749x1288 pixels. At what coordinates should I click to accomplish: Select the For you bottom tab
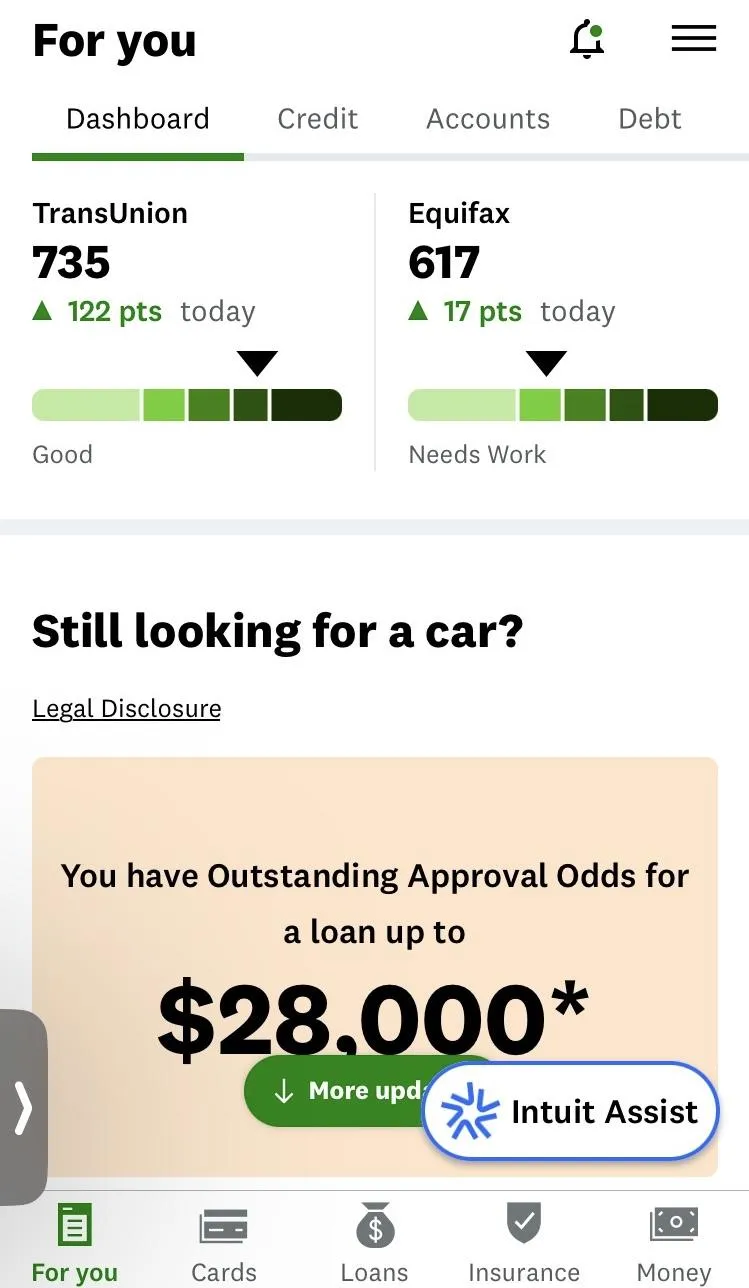(75, 1243)
